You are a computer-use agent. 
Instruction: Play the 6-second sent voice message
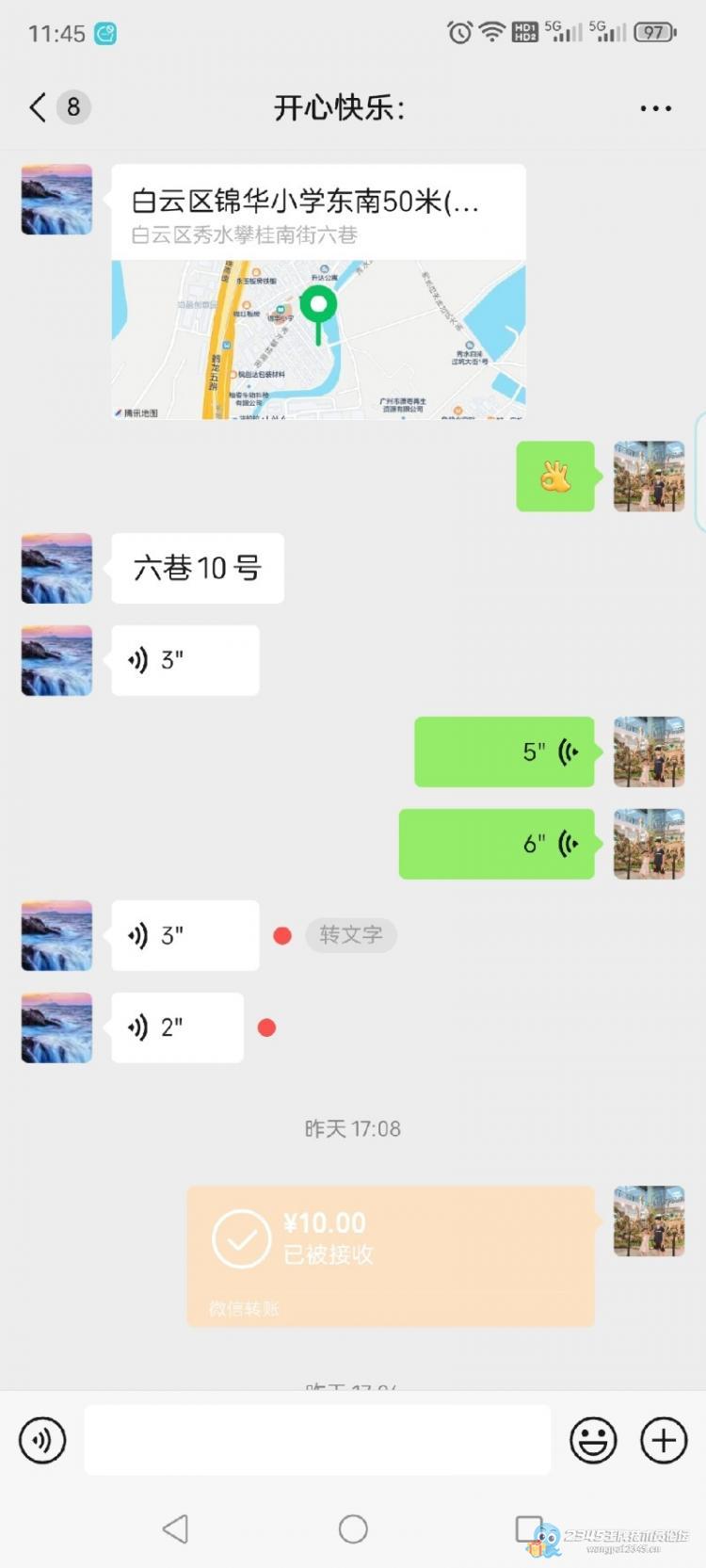(497, 844)
